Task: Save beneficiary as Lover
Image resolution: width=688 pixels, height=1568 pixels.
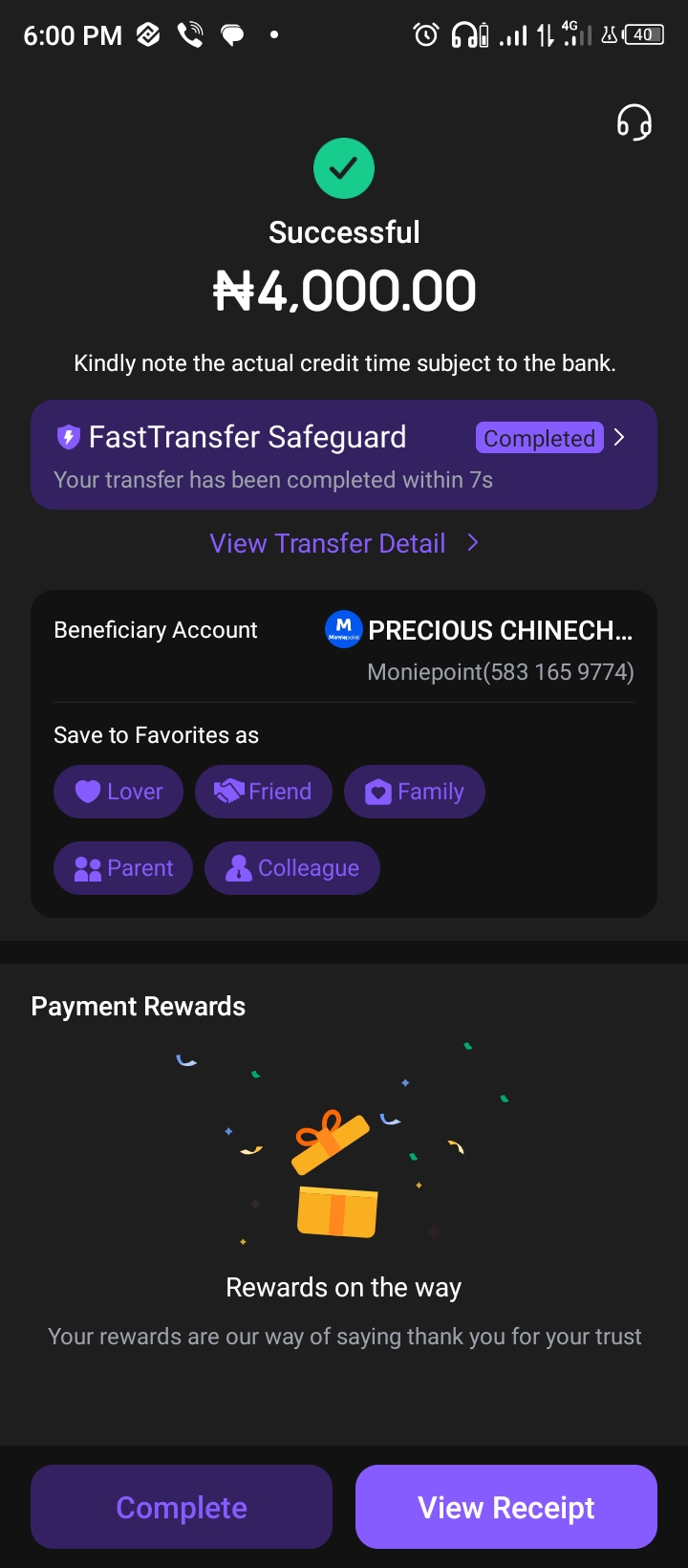Action: click(x=118, y=792)
